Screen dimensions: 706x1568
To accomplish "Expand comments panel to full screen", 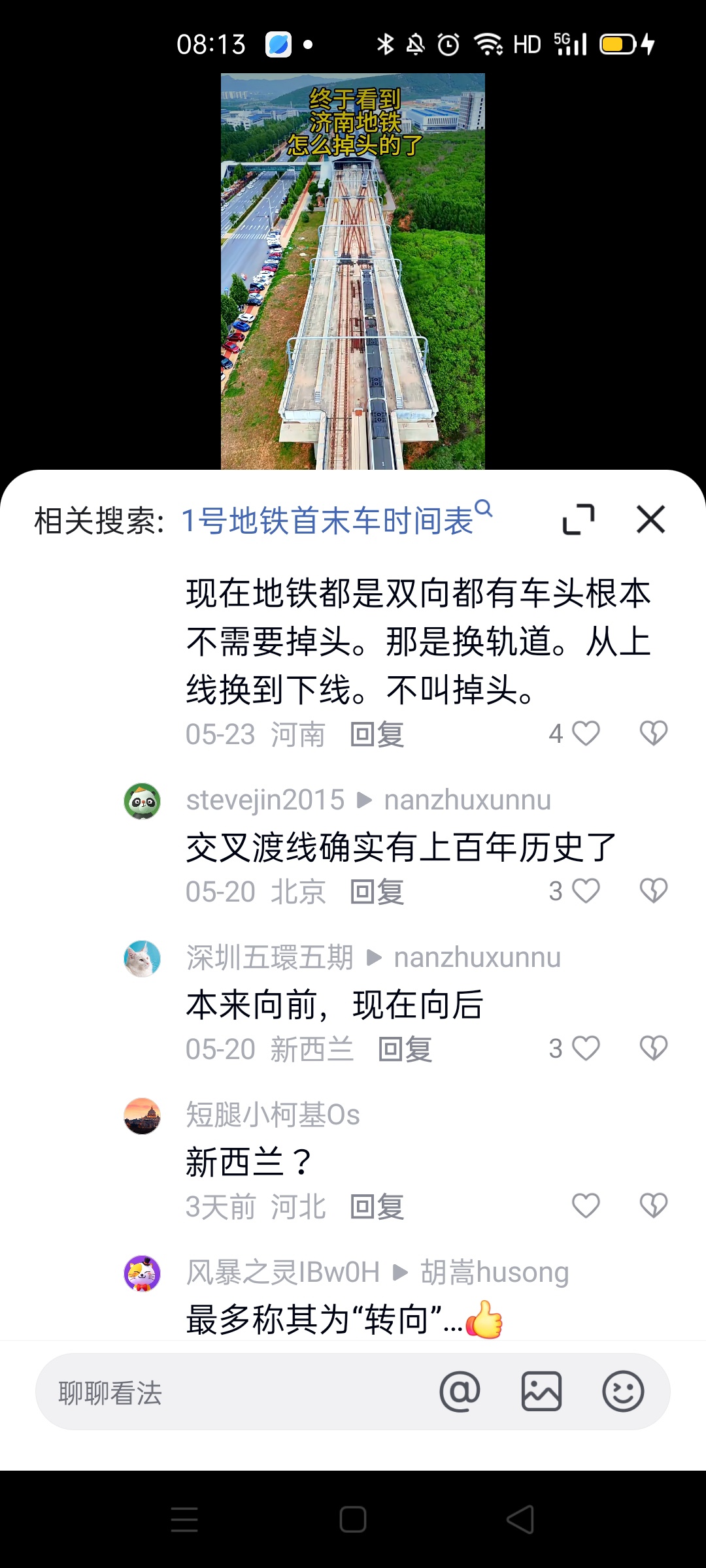I will 579,519.
